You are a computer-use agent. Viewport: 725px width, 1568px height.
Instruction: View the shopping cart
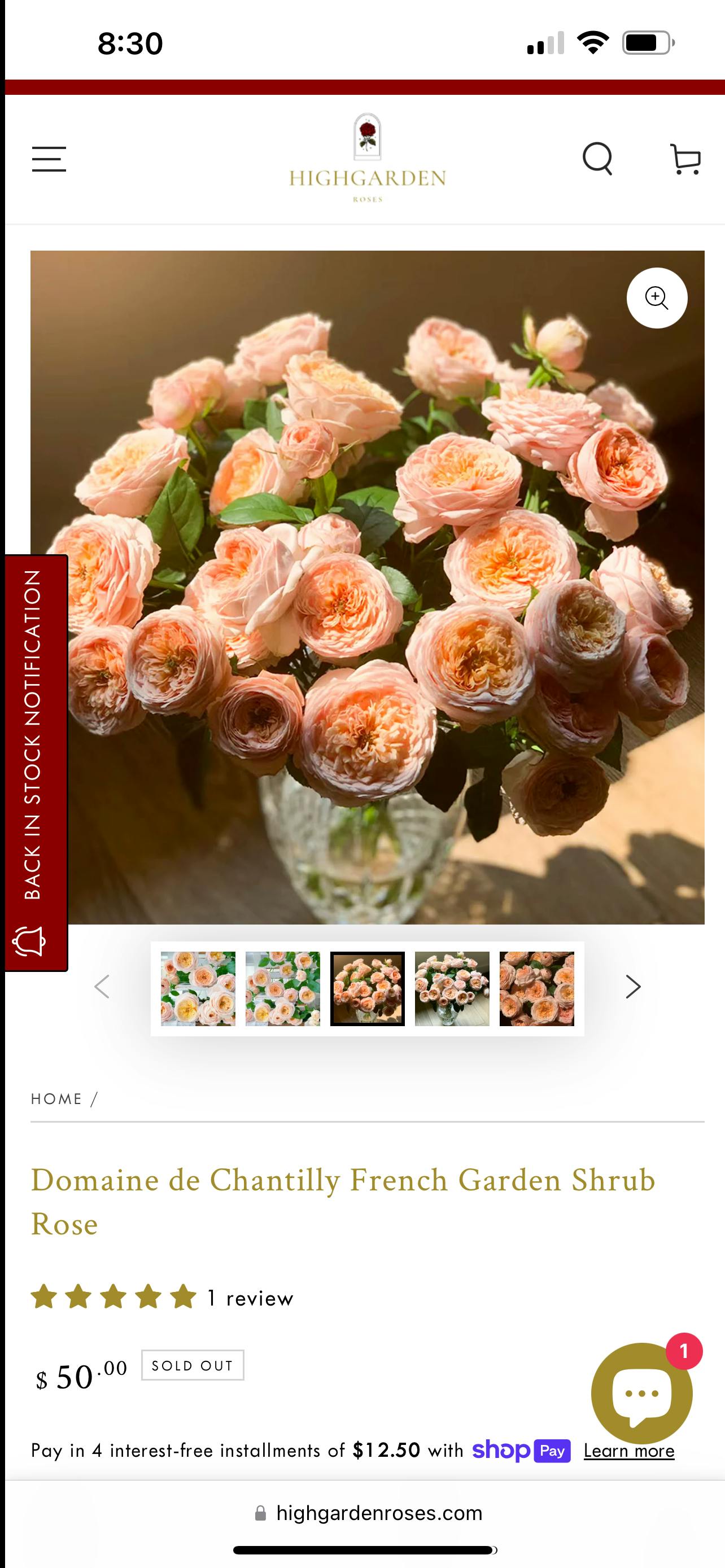tap(685, 160)
